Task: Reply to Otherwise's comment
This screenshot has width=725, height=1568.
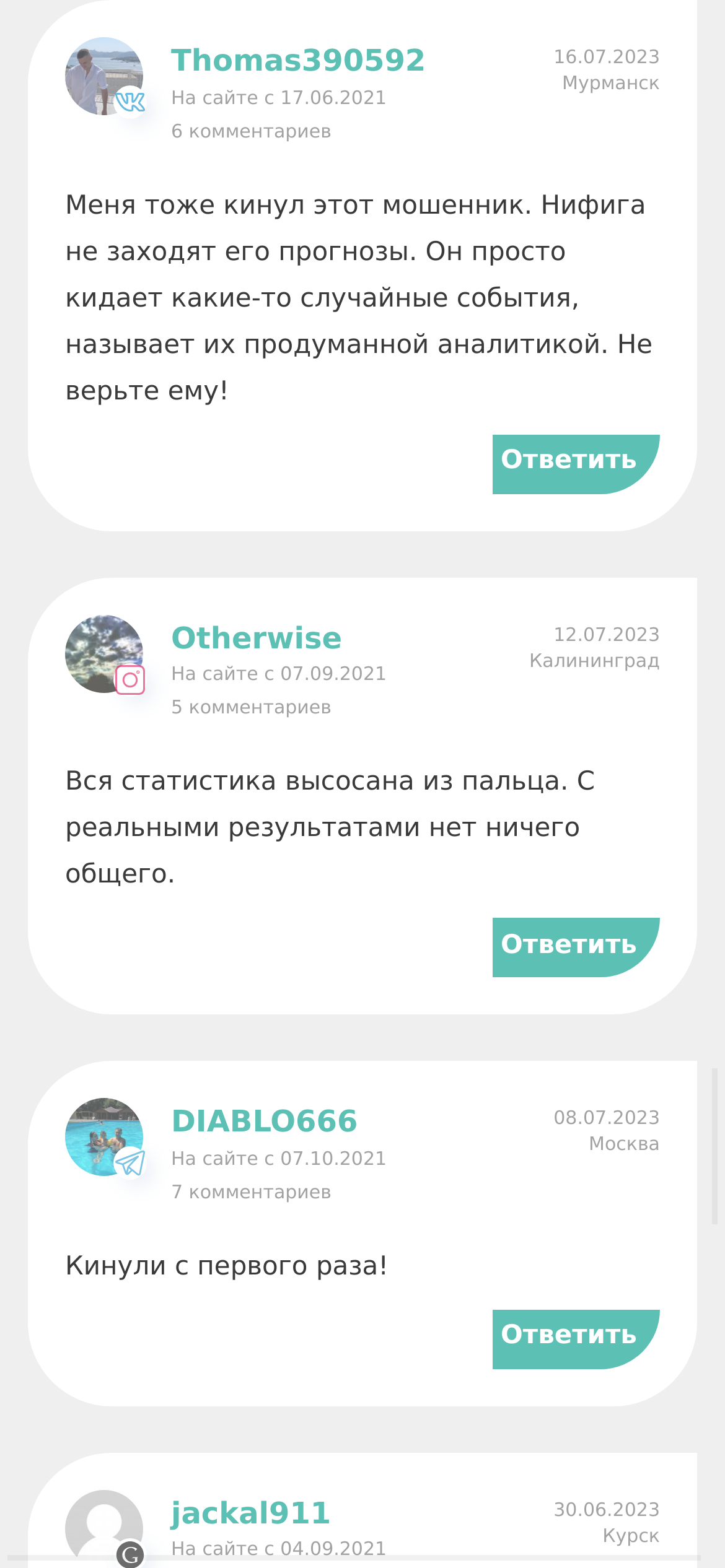Action: click(x=576, y=947)
